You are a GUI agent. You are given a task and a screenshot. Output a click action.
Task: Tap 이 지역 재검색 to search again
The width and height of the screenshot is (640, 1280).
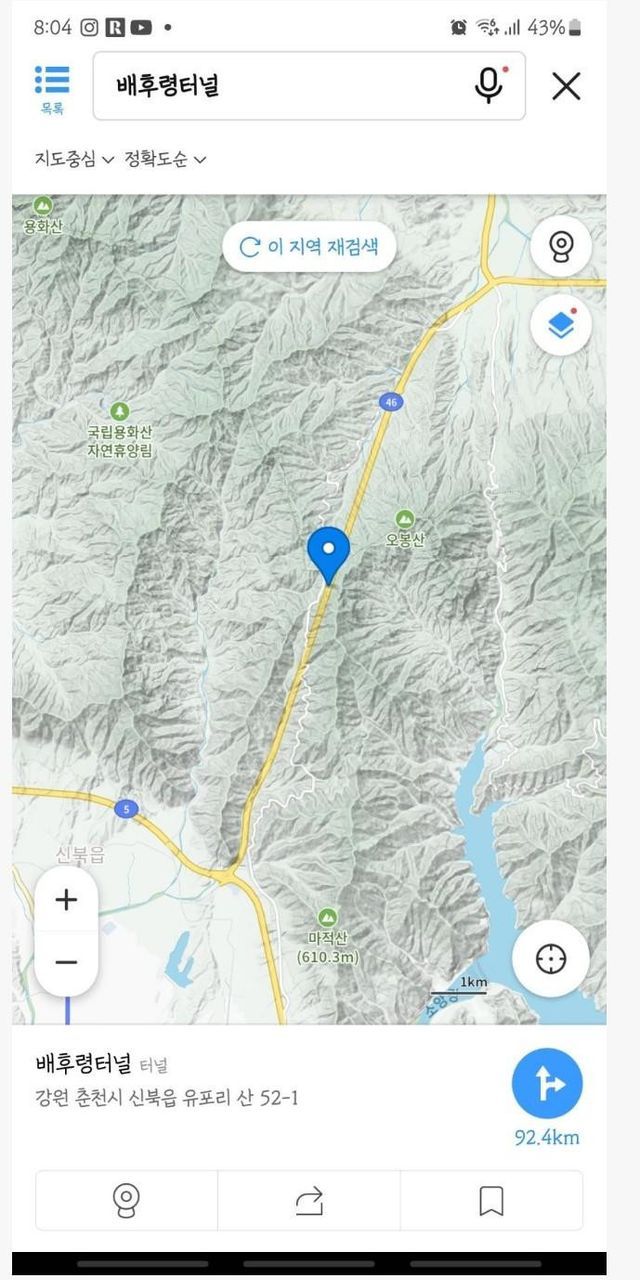point(309,246)
